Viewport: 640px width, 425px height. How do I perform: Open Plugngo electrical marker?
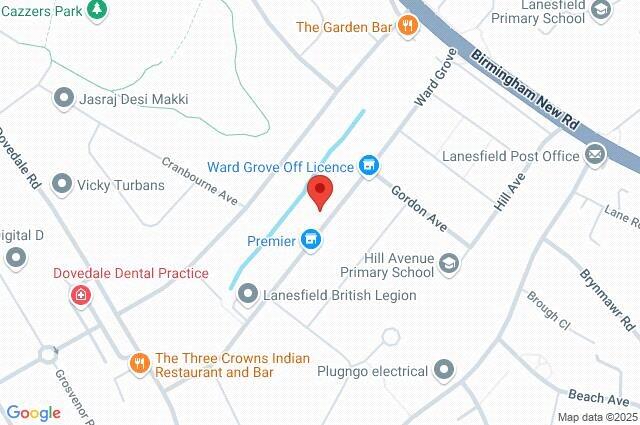pos(445,371)
